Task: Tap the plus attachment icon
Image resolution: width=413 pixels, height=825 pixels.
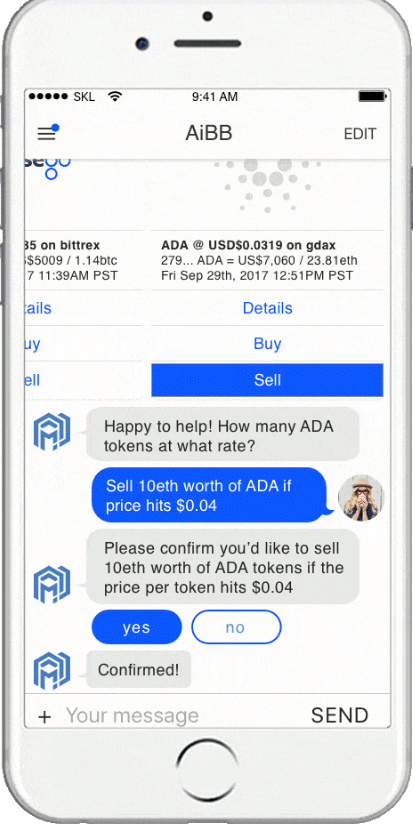Action: click(x=45, y=716)
